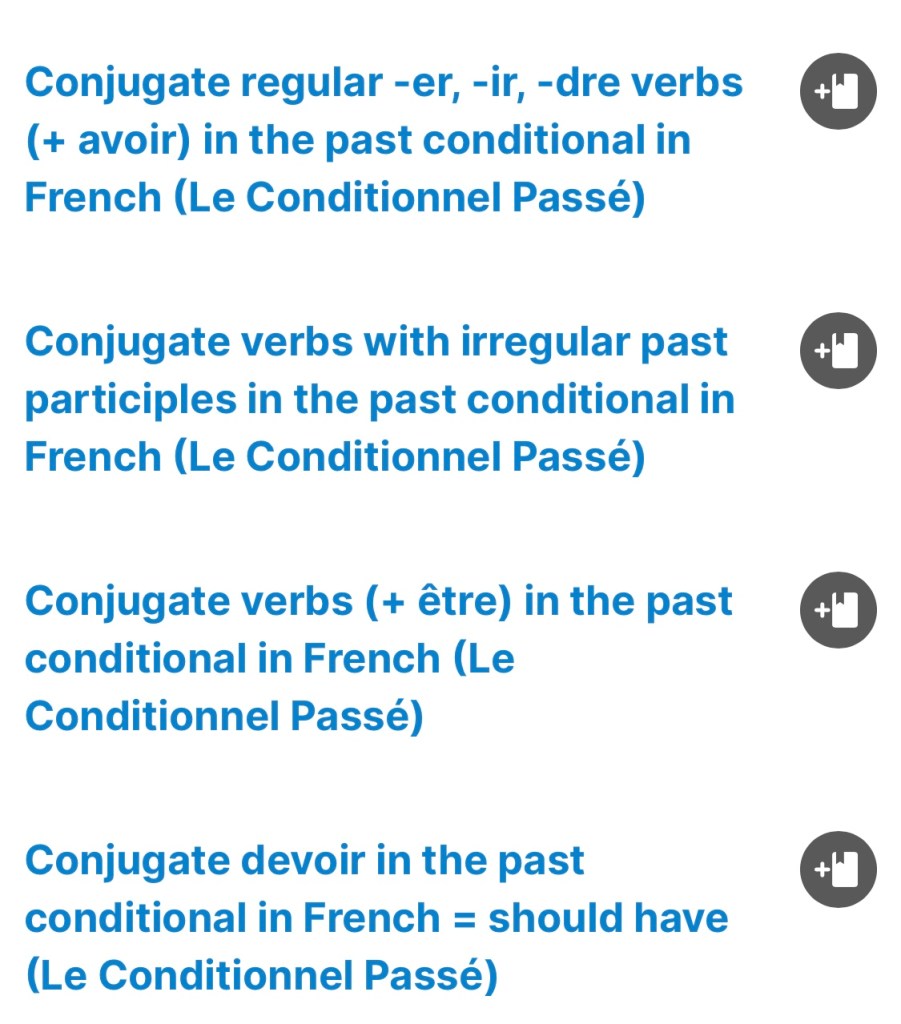Image resolution: width=901 pixels, height=1024 pixels.
Task: Bookmark the irregular past participles lesson
Action: point(838,351)
